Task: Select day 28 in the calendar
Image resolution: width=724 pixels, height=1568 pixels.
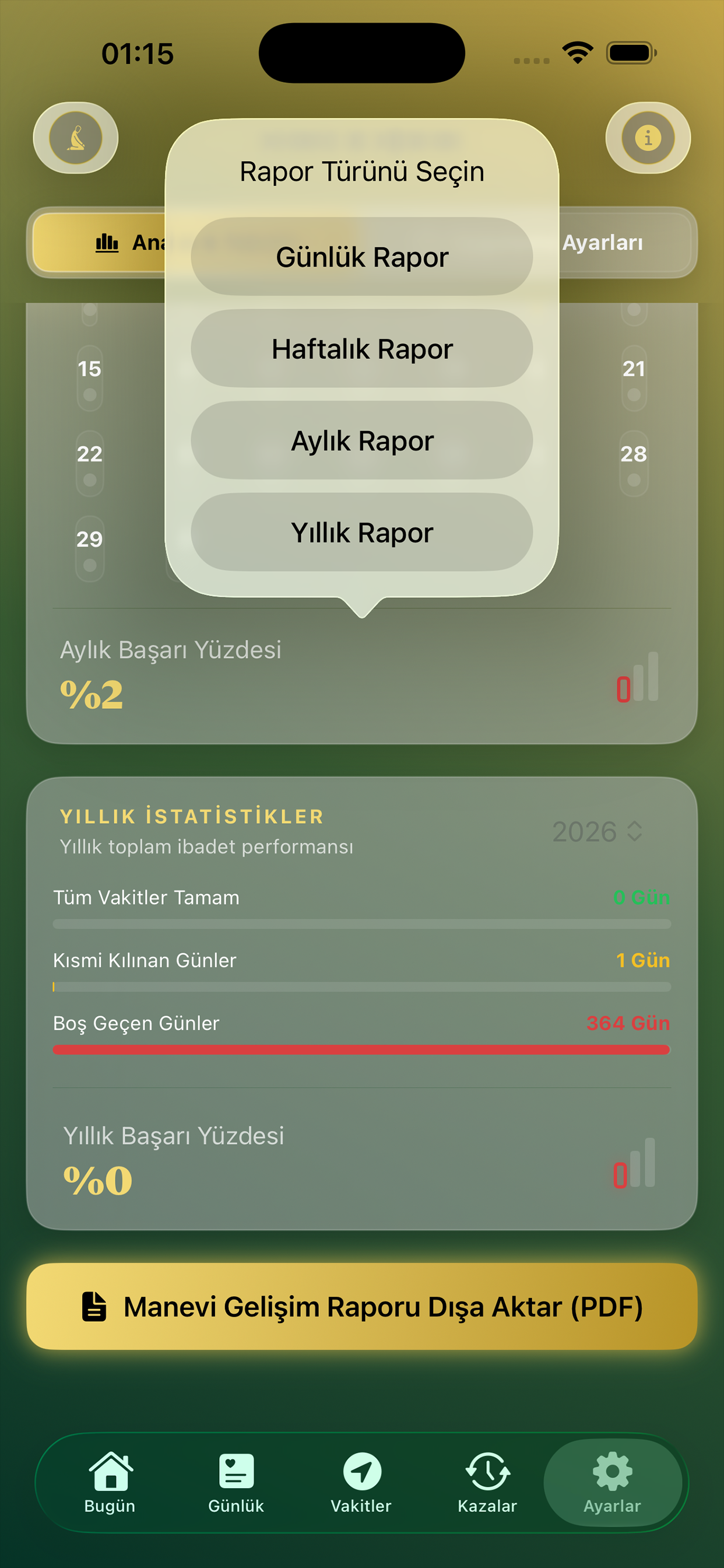Action: tap(633, 464)
